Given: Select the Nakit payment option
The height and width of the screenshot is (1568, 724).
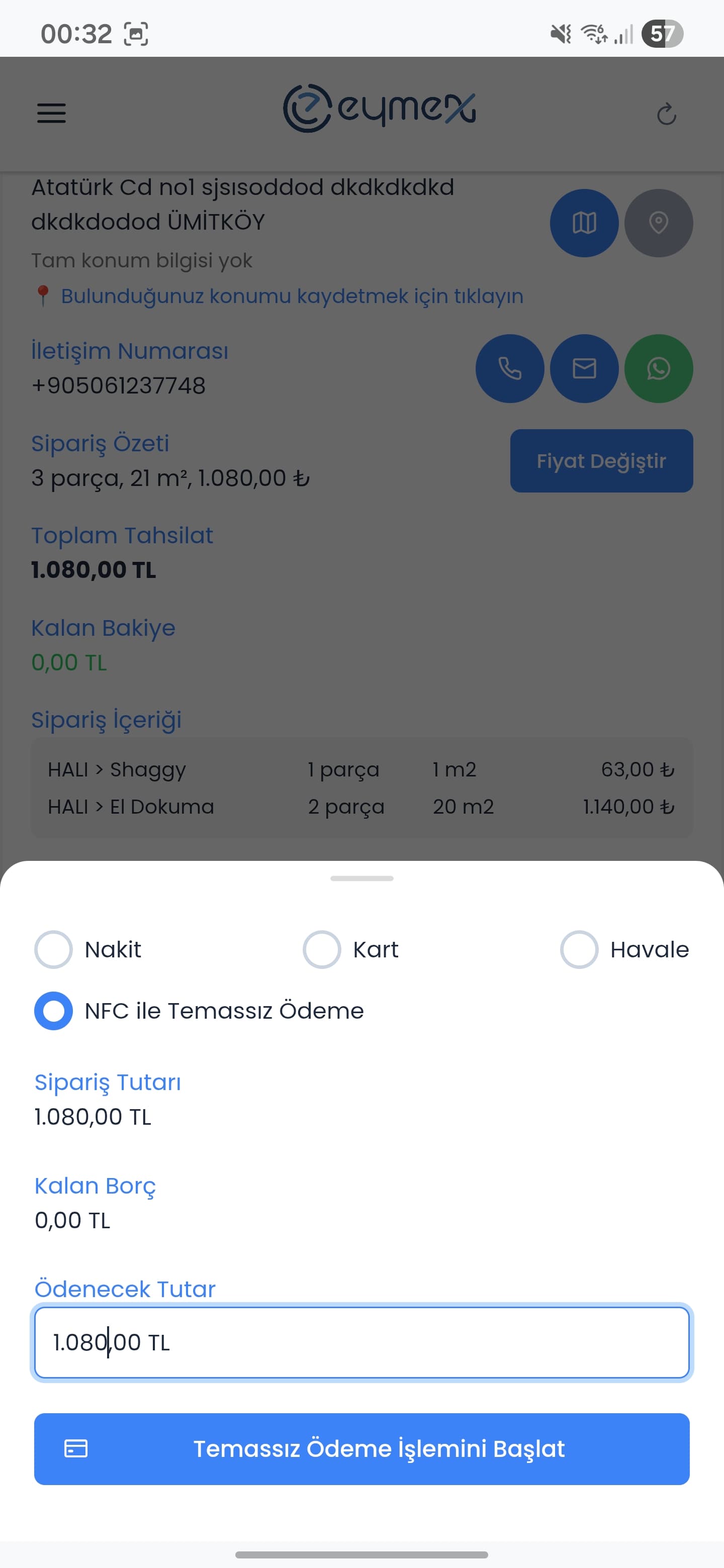Looking at the screenshot, I should coord(54,949).
